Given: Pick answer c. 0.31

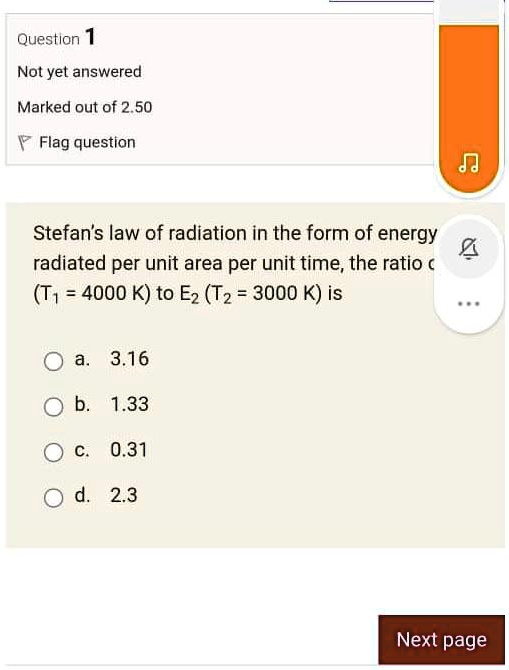Looking at the screenshot, I should tap(53, 453).
